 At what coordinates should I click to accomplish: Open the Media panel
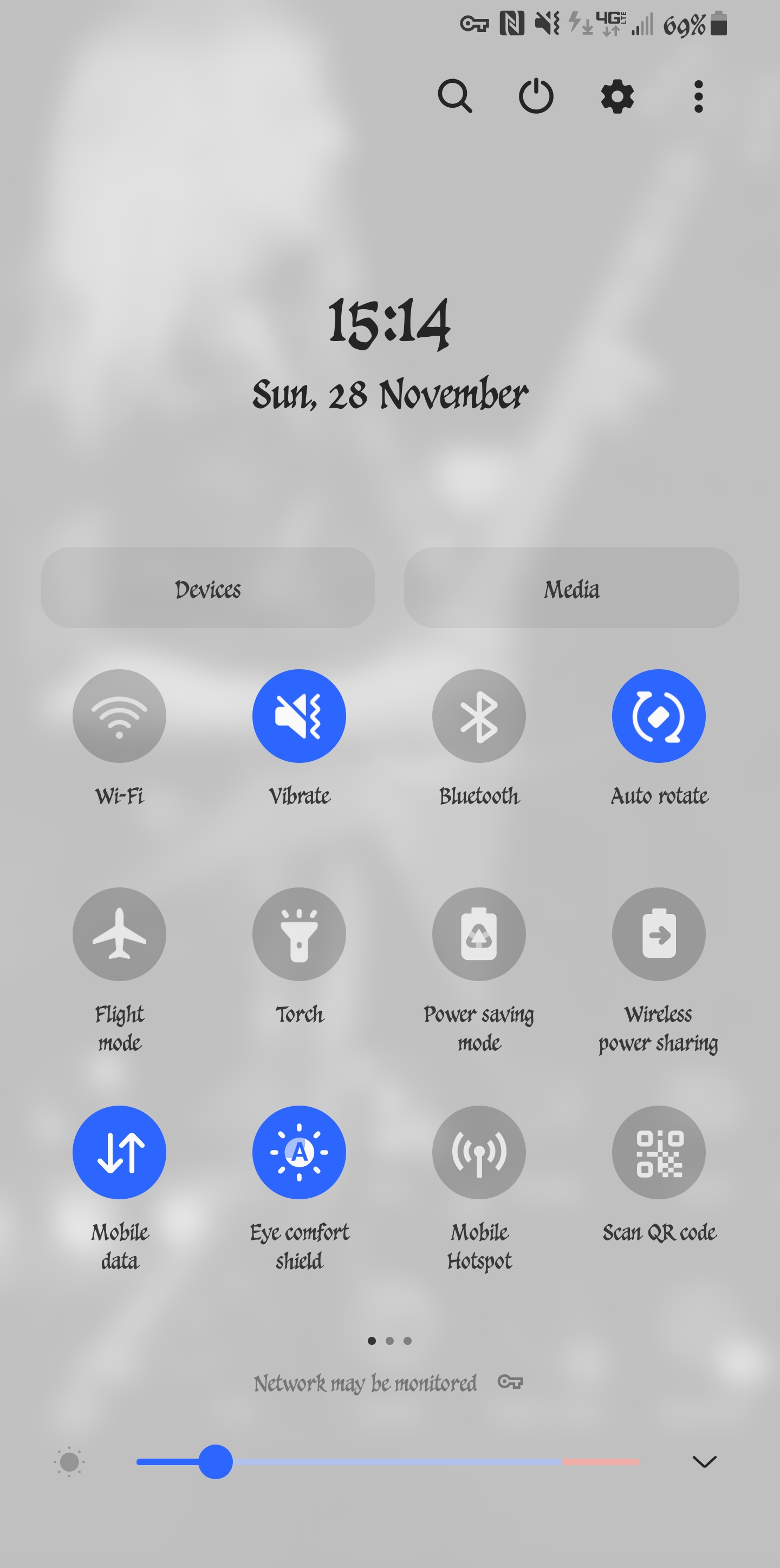point(571,587)
